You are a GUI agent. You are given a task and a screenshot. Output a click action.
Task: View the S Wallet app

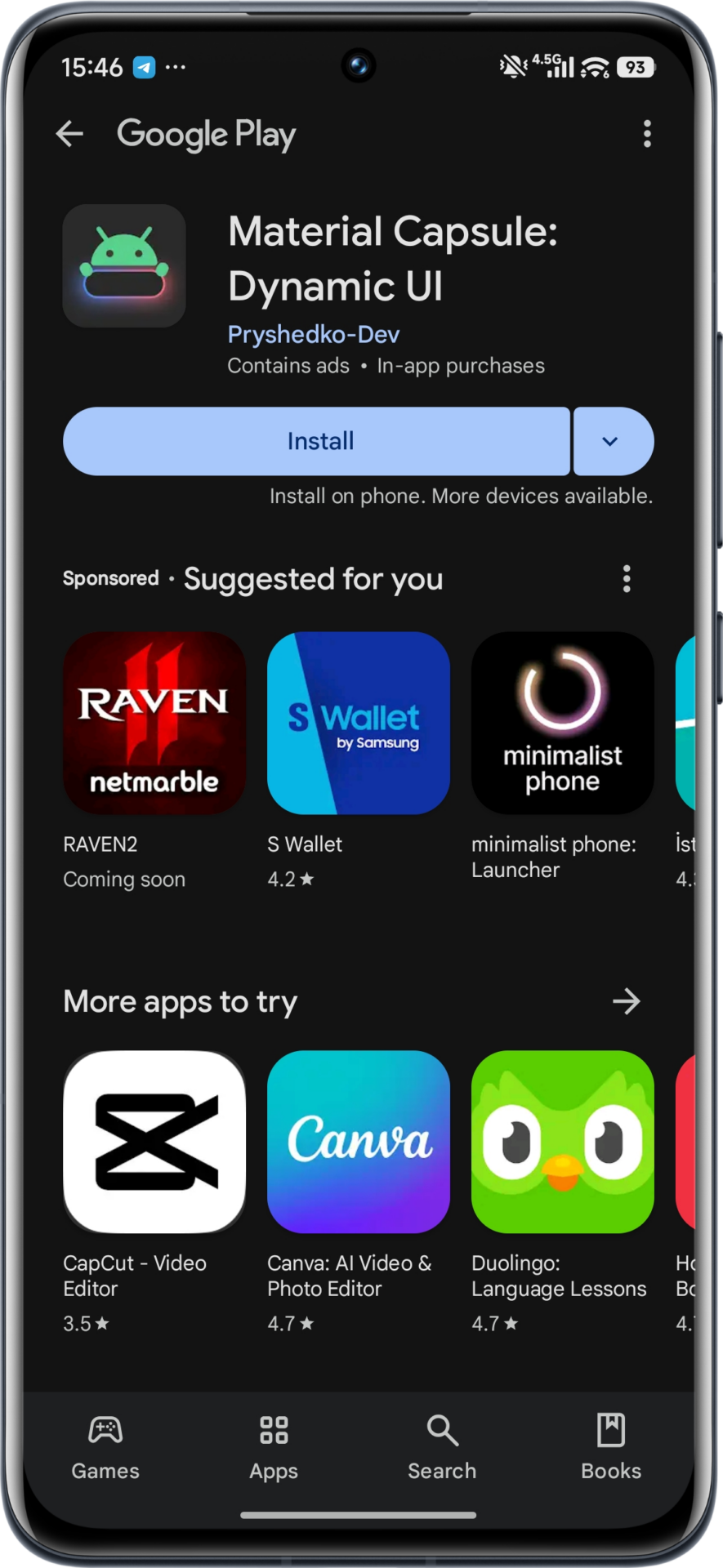click(x=358, y=723)
